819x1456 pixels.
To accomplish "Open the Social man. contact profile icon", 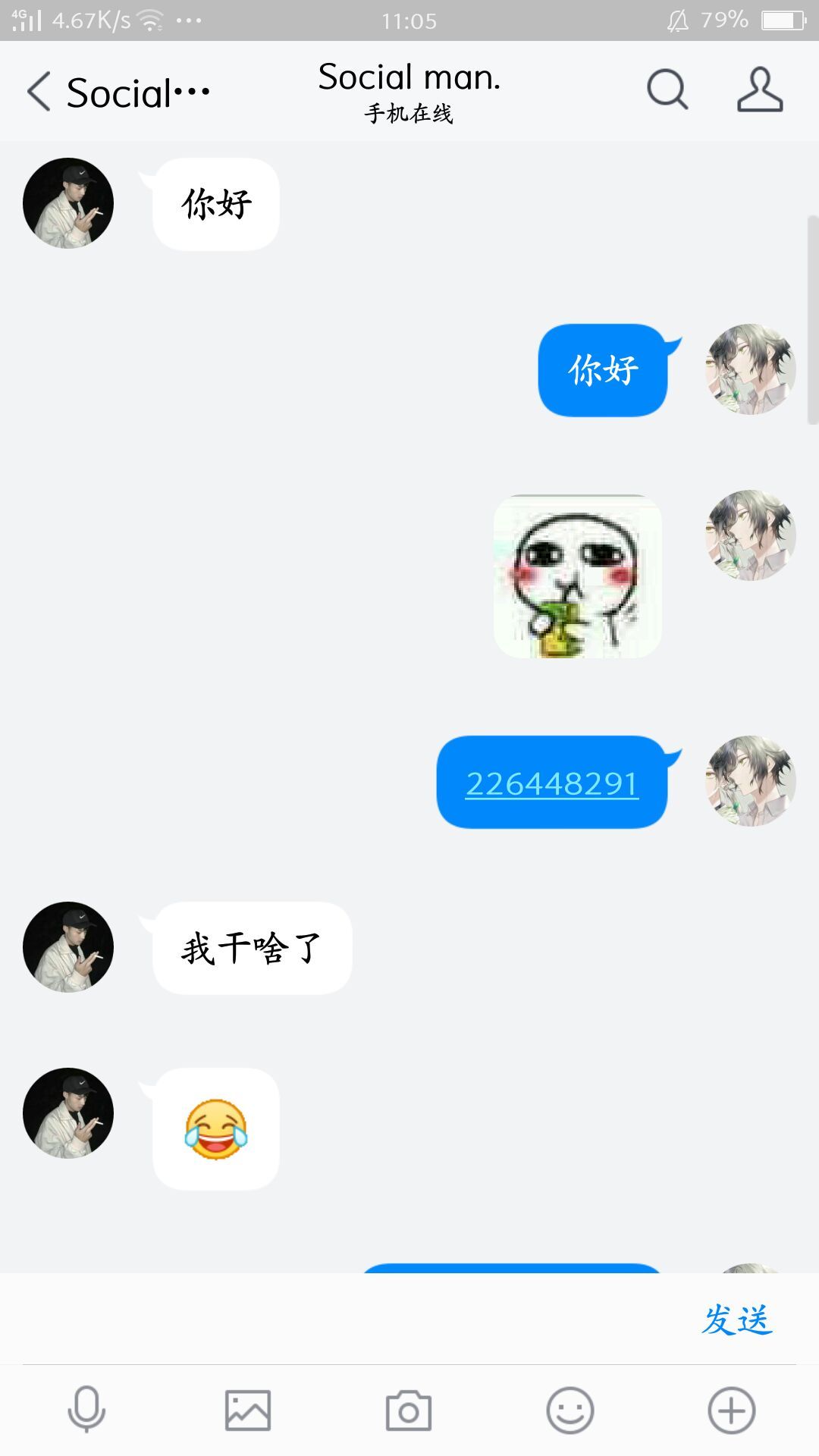I will (x=760, y=90).
